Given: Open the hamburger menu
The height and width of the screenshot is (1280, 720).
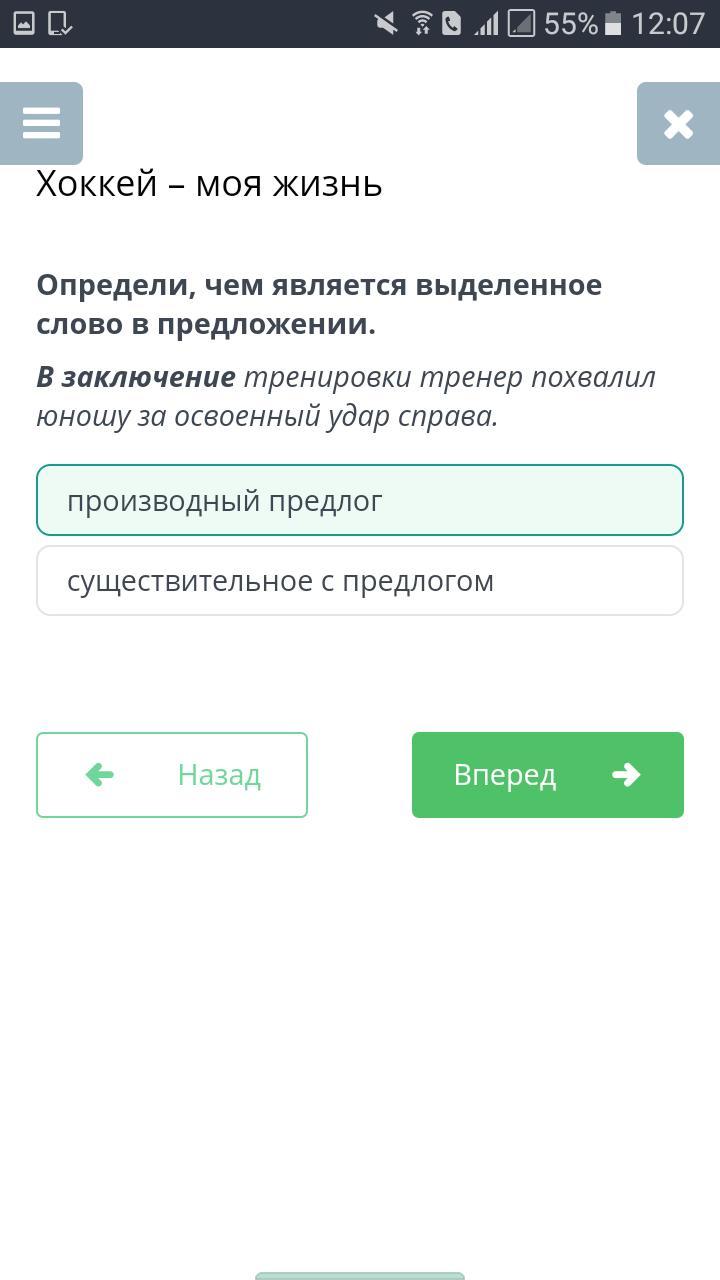Looking at the screenshot, I should (x=41, y=123).
